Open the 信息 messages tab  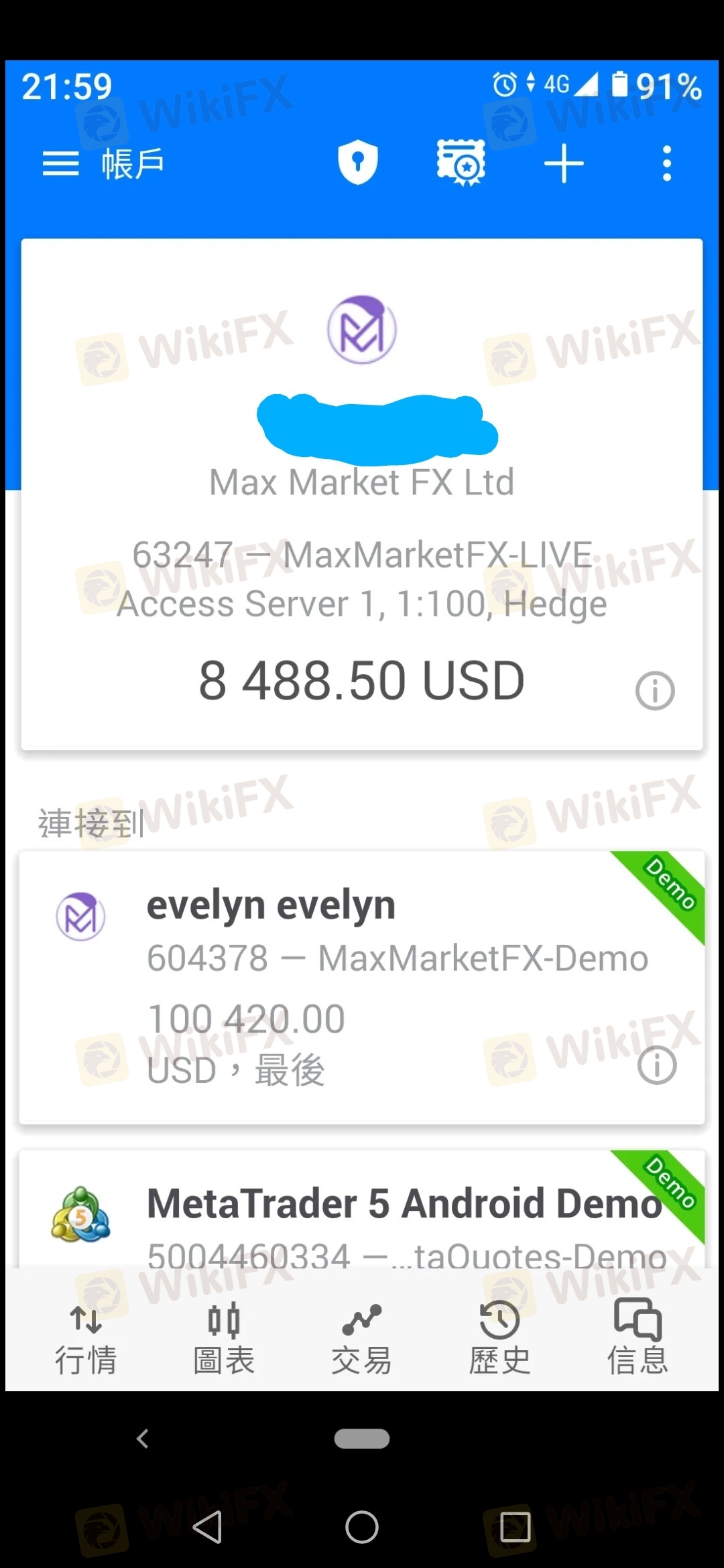point(638,1339)
